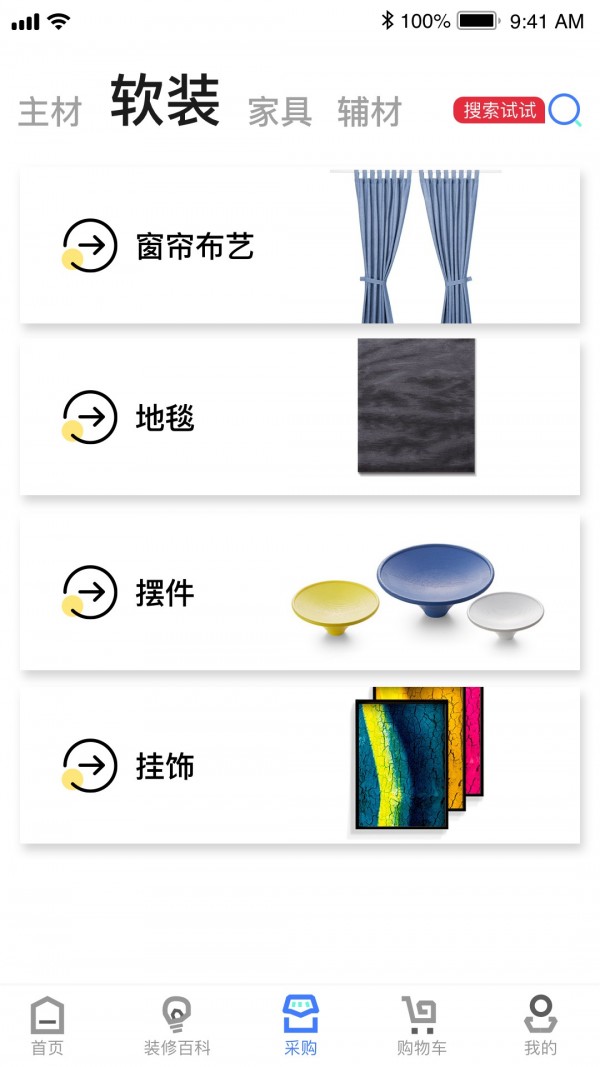Open the 装修百科 tab
The height and width of the screenshot is (1067, 600).
point(177,1026)
